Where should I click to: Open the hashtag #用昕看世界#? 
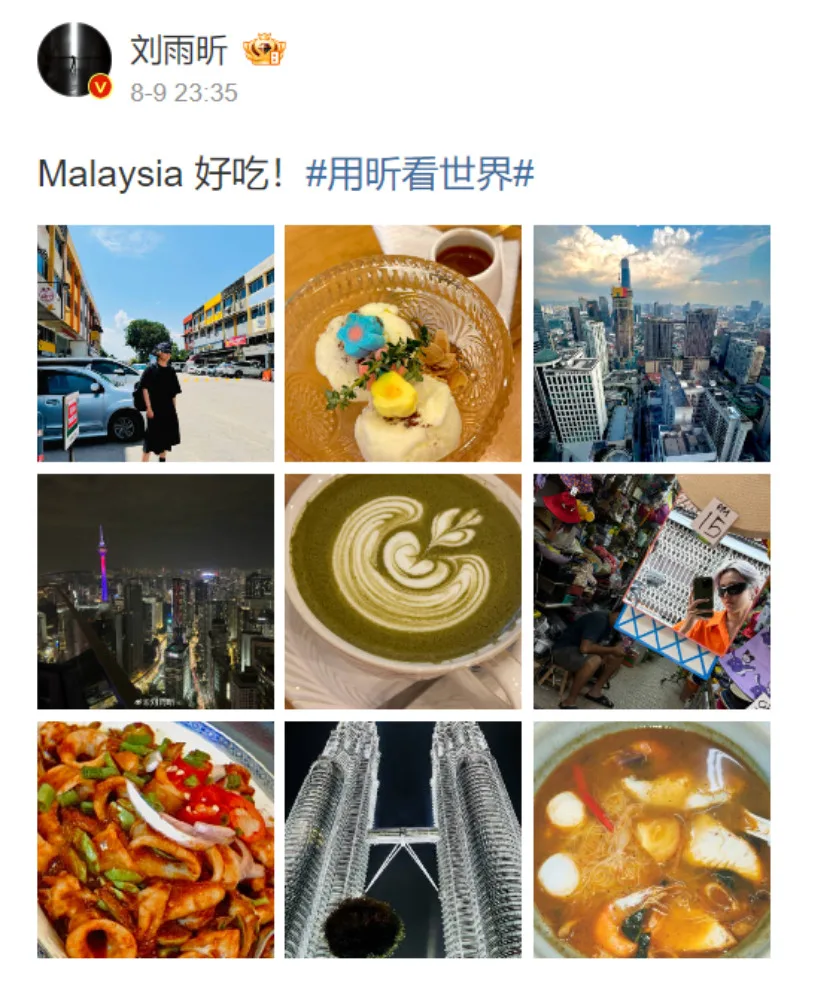click(420, 174)
